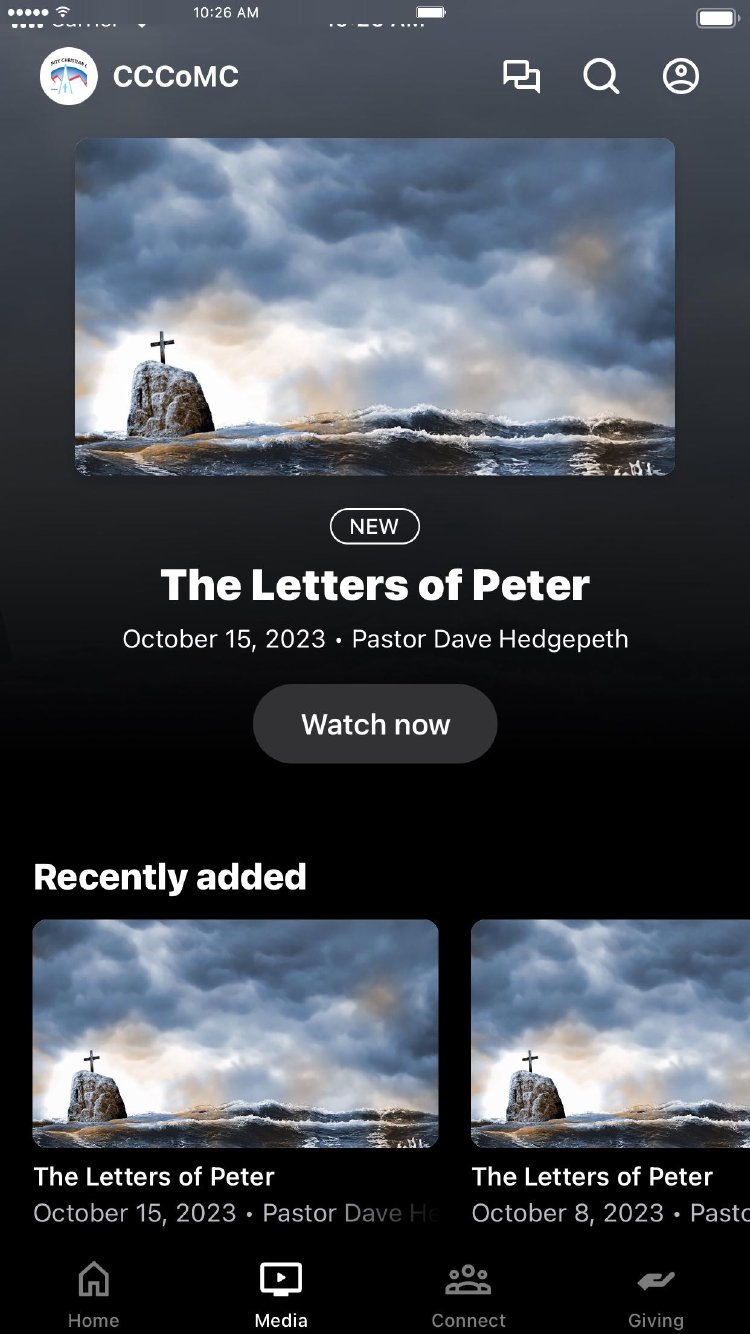Image resolution: width=750 pixels, height=1334 pixels.
Task: Open the messages chat icon
Action: click(521, 77)
